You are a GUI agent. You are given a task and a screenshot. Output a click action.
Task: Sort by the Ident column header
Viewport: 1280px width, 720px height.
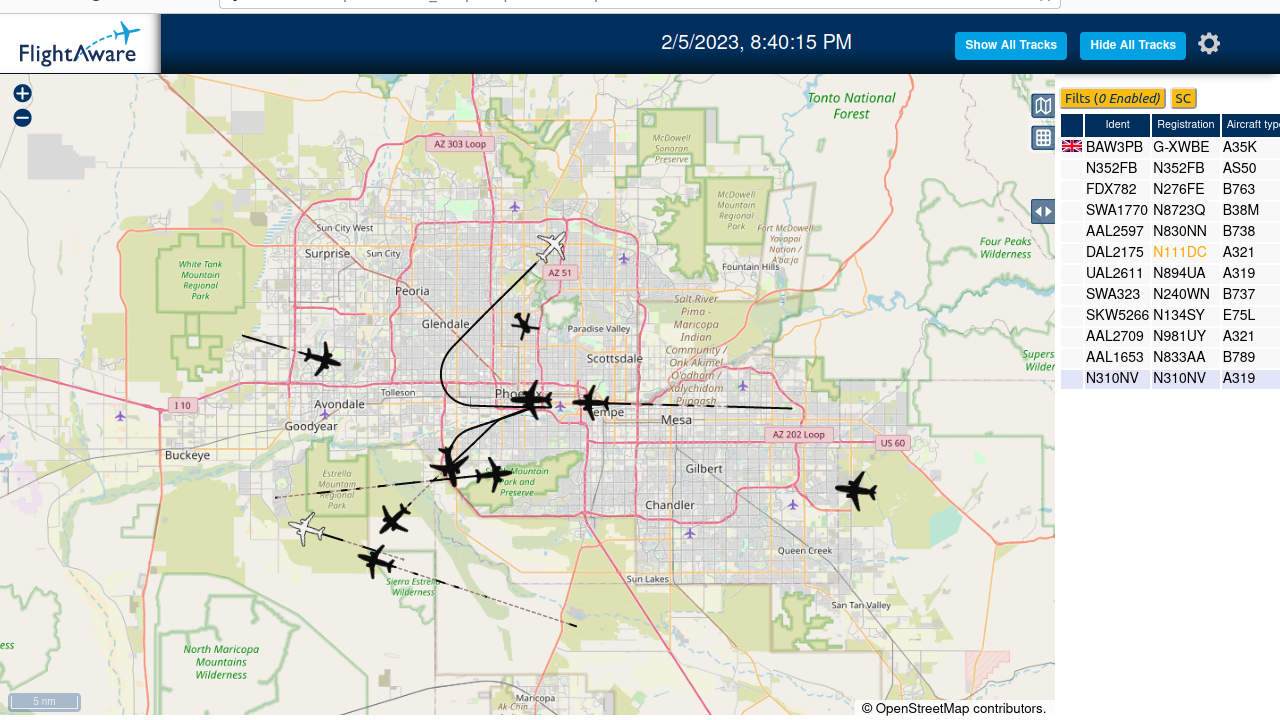click(x=1117, y=125)
